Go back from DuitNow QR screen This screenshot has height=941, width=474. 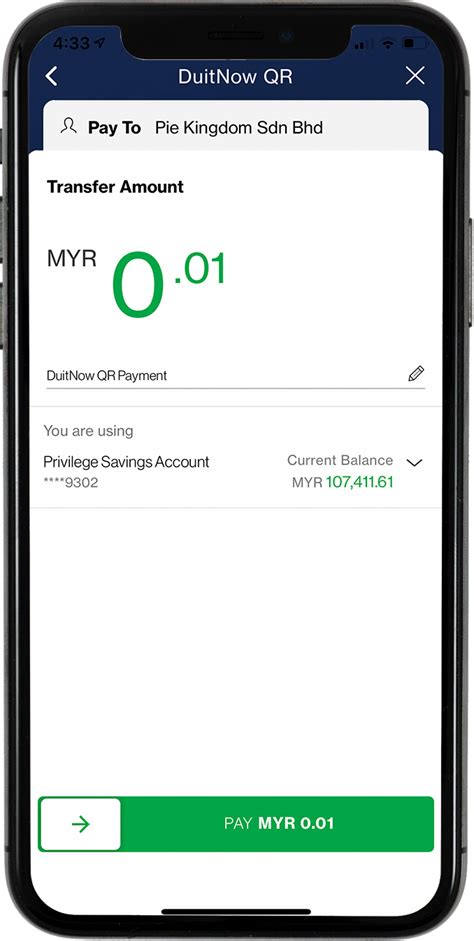point(52,76)
